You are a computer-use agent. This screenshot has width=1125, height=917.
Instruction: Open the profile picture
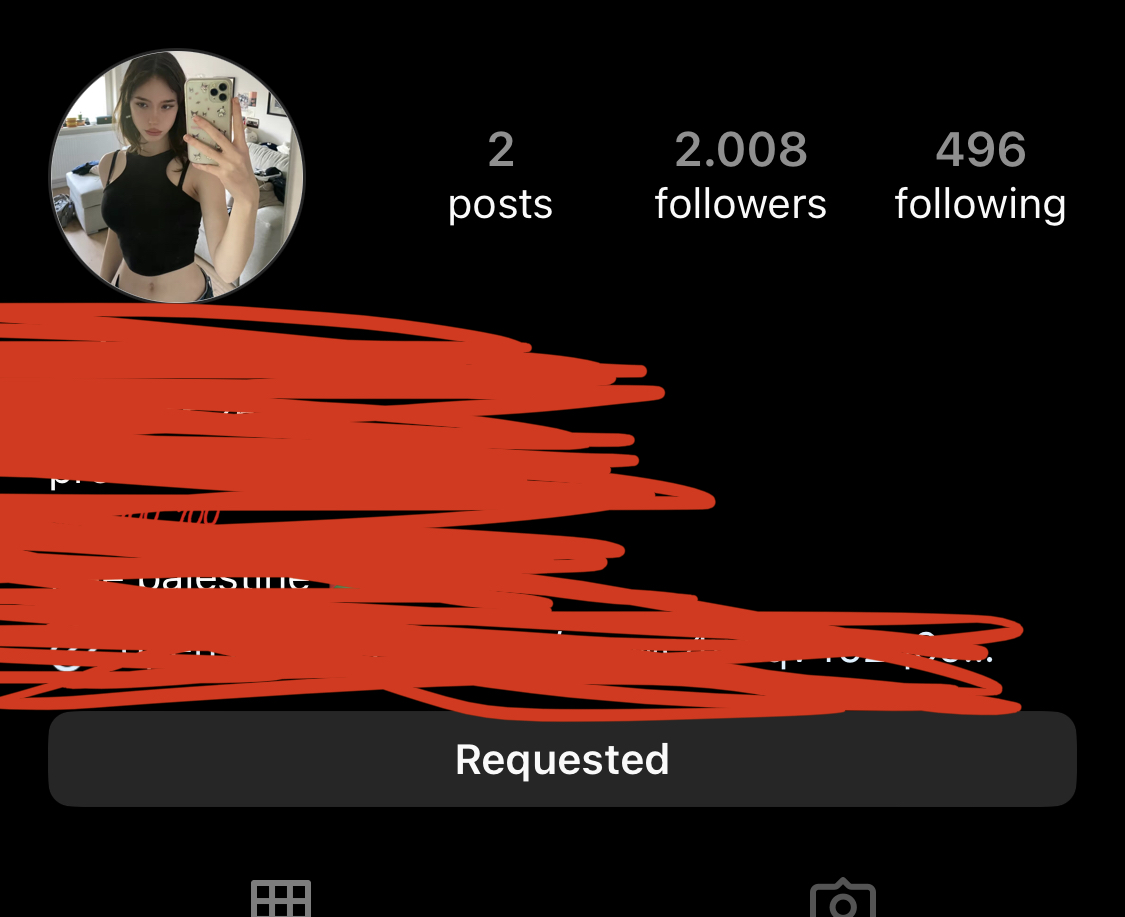click(x=177, y=177)
